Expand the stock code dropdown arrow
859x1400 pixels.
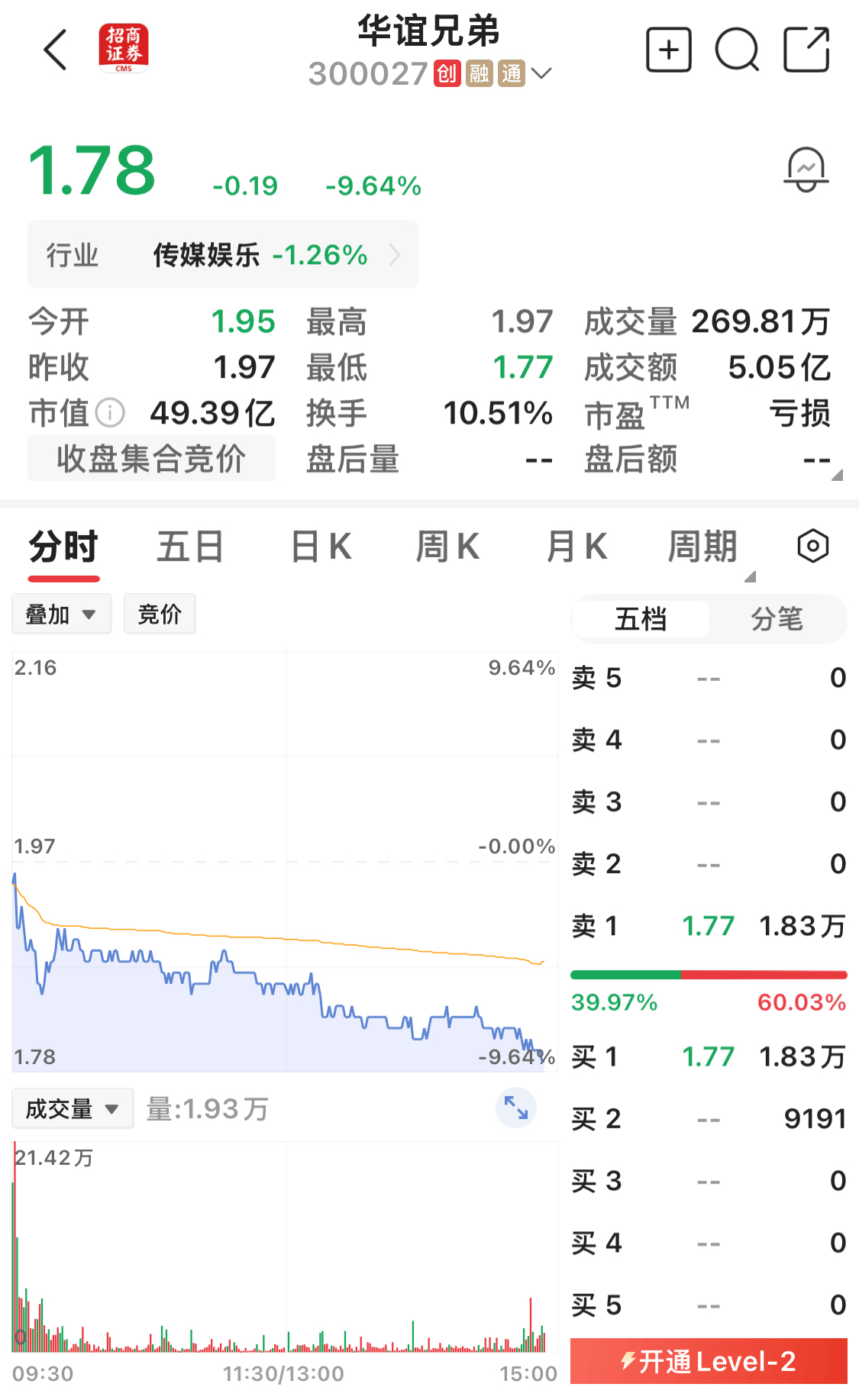point(541,74)
